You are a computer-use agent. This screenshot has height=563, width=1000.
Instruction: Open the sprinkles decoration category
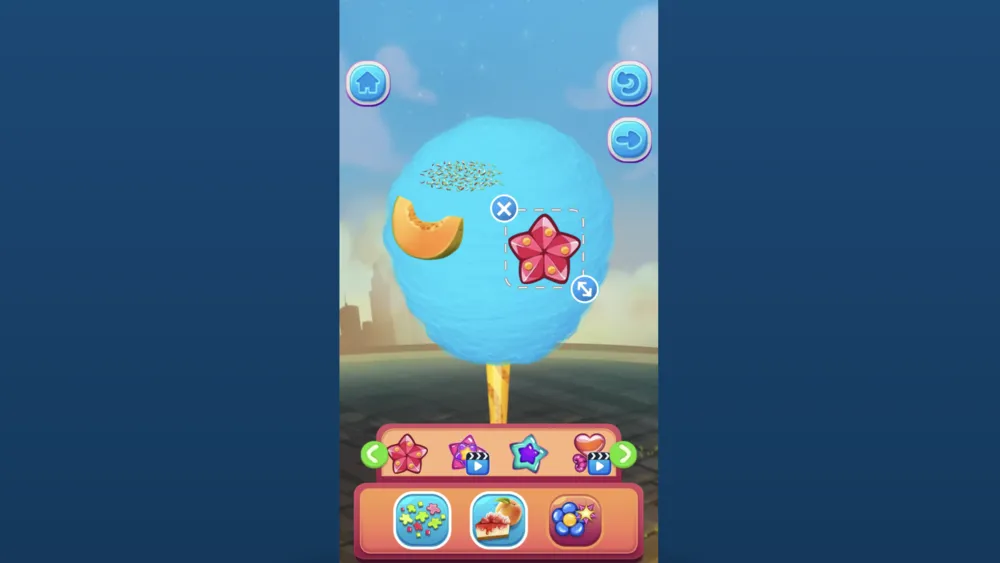(x=421, y=520)
